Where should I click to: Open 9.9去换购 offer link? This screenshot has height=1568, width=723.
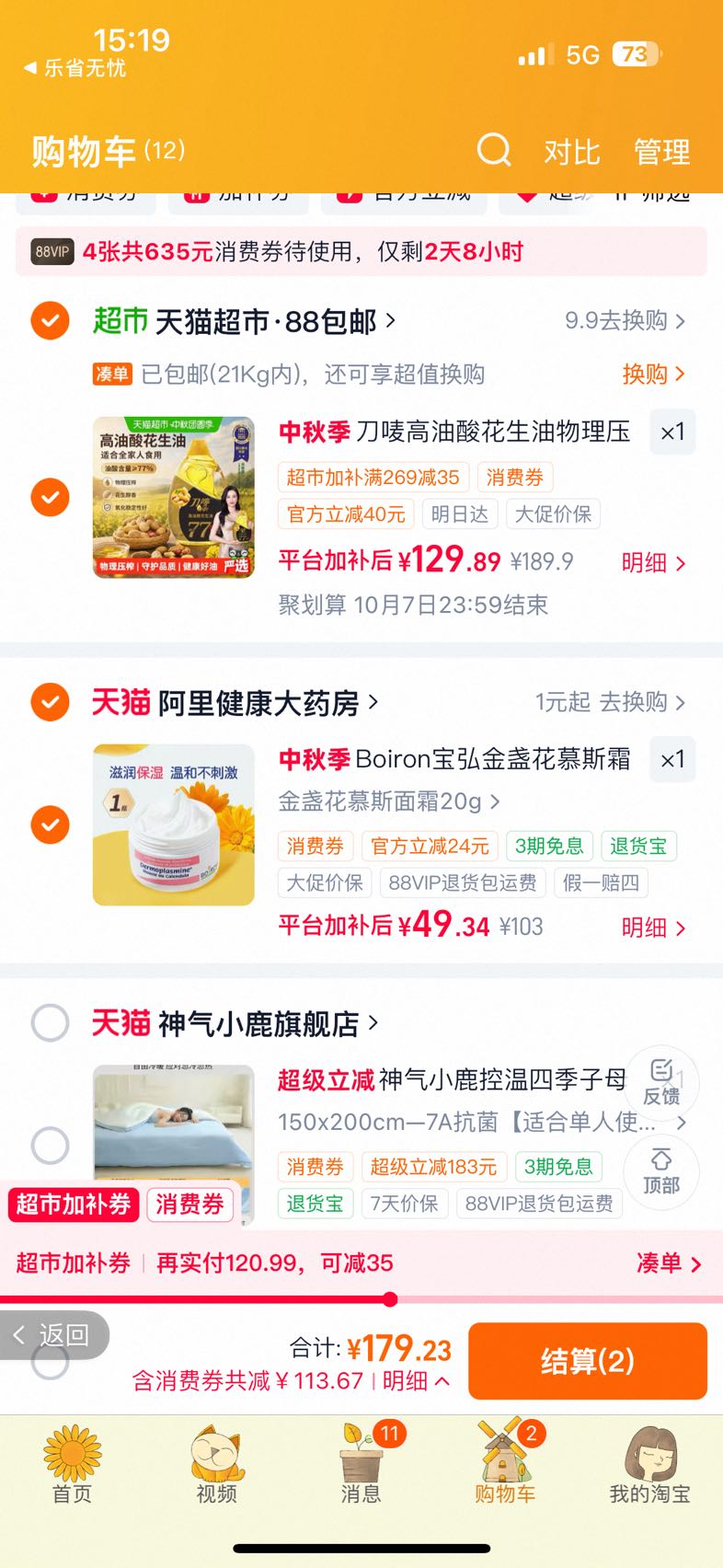(x=625, y=320)
